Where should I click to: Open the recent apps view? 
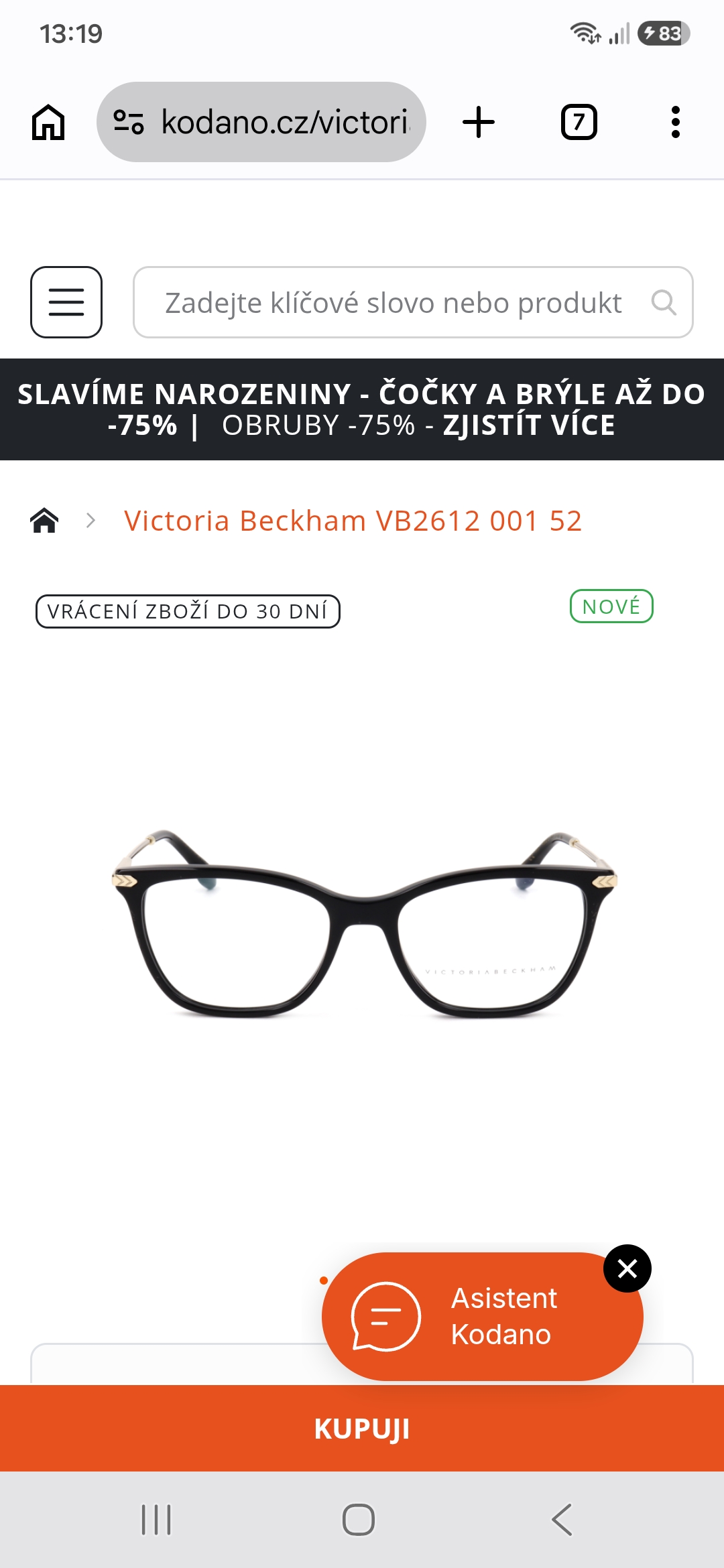coord(156,1519)
